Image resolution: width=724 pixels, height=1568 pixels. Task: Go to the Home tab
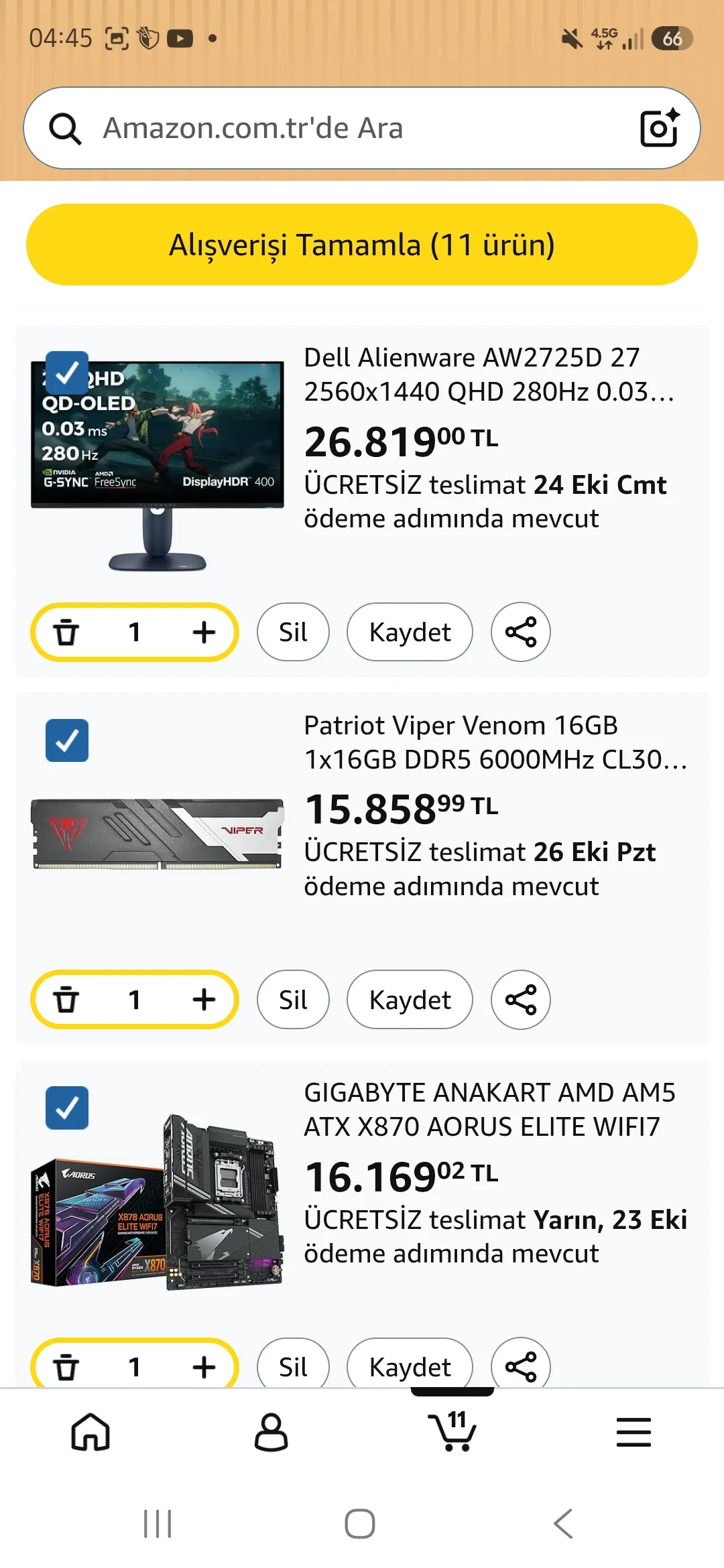tap(90, 1432)
